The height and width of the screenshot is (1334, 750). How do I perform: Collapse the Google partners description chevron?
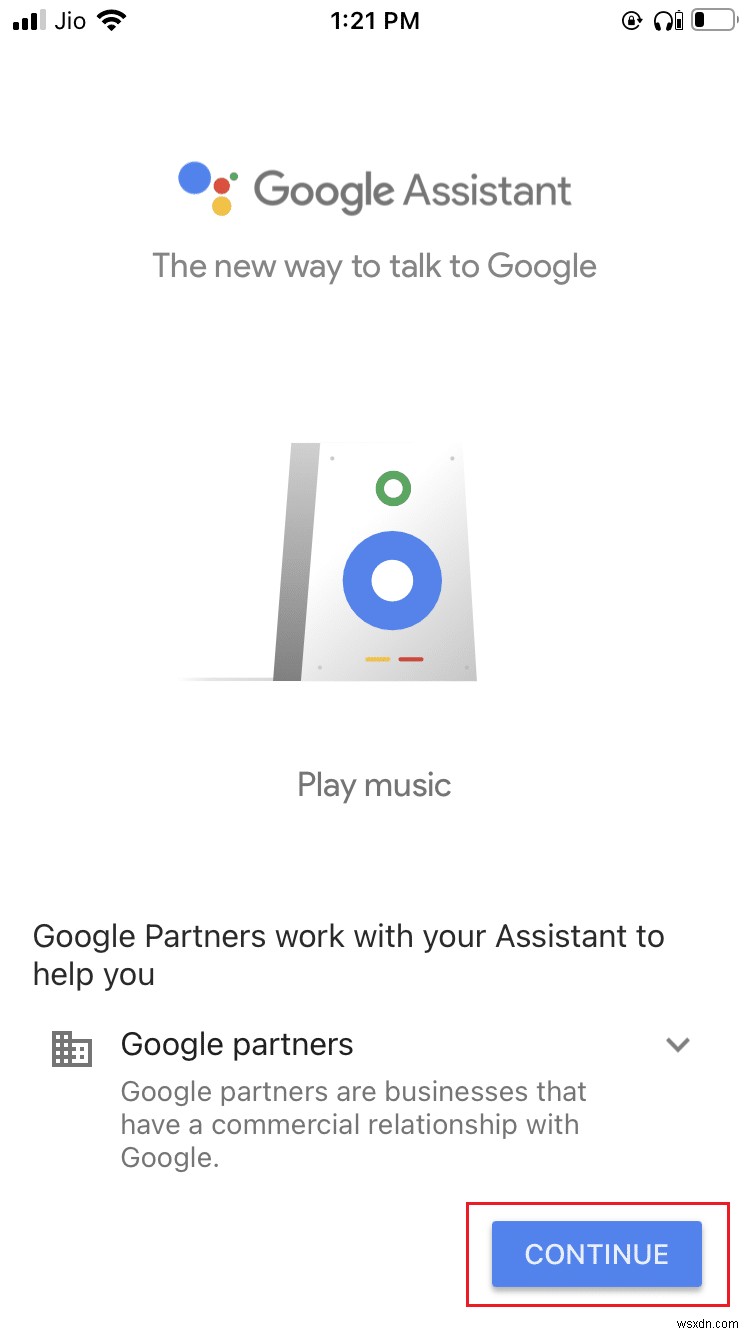[x=678, y=1045]
